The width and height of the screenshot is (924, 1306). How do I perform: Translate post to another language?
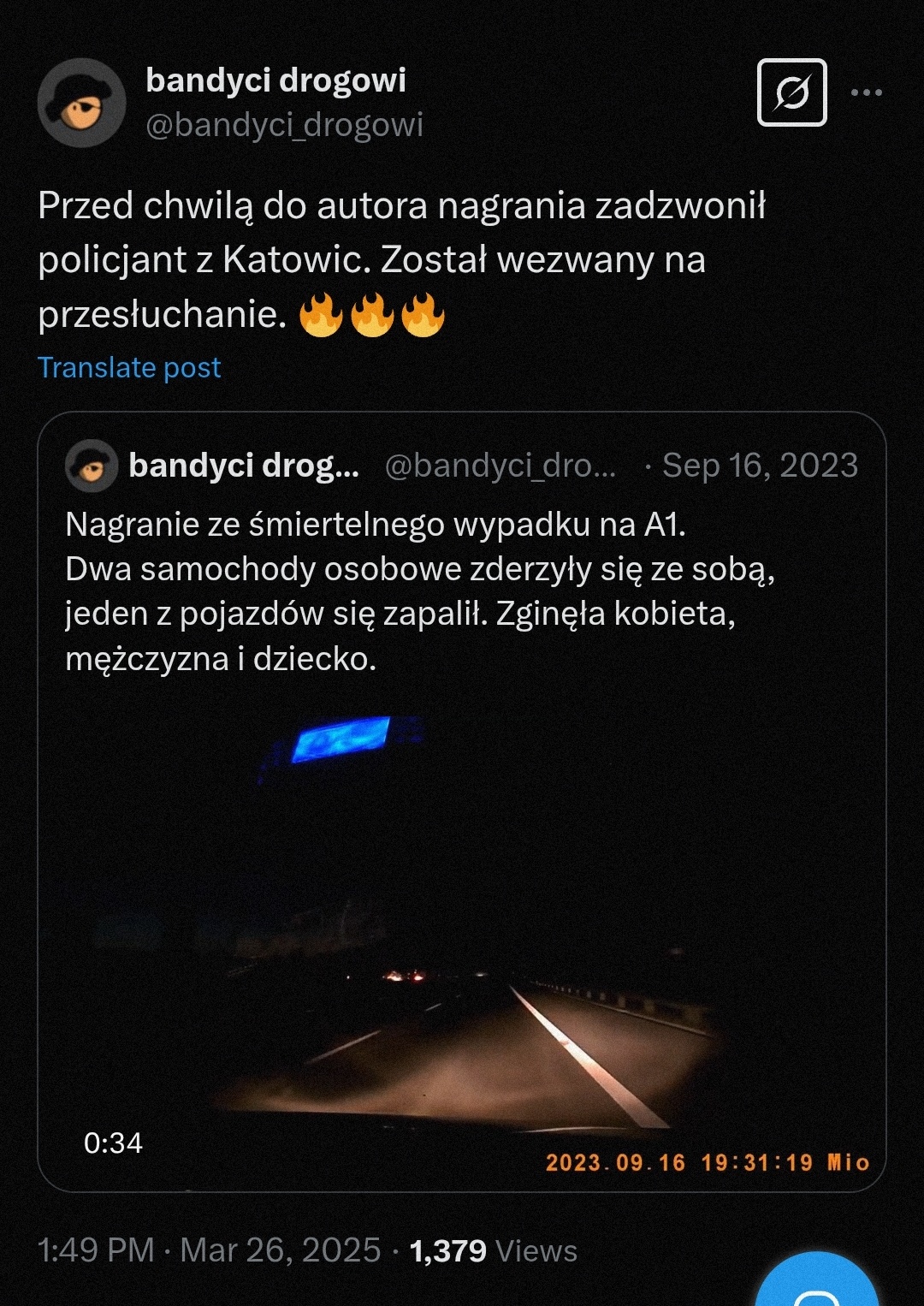pyautogui.click(x=129, y=367)
